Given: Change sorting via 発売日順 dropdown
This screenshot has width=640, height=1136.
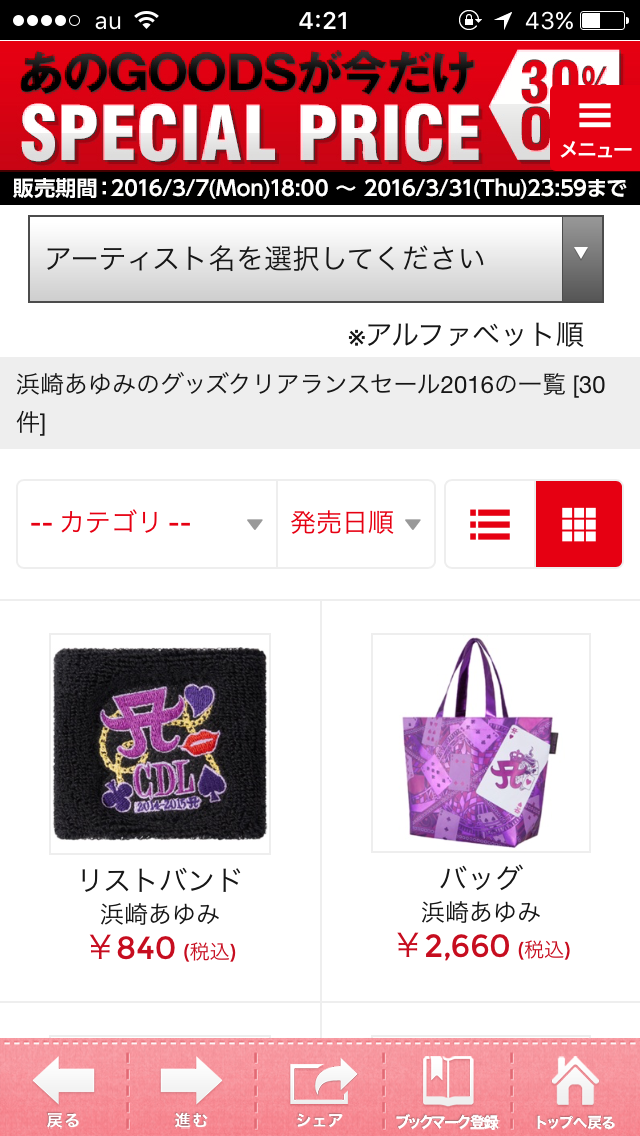Looking at the screenshot, I should click(355, 523).
